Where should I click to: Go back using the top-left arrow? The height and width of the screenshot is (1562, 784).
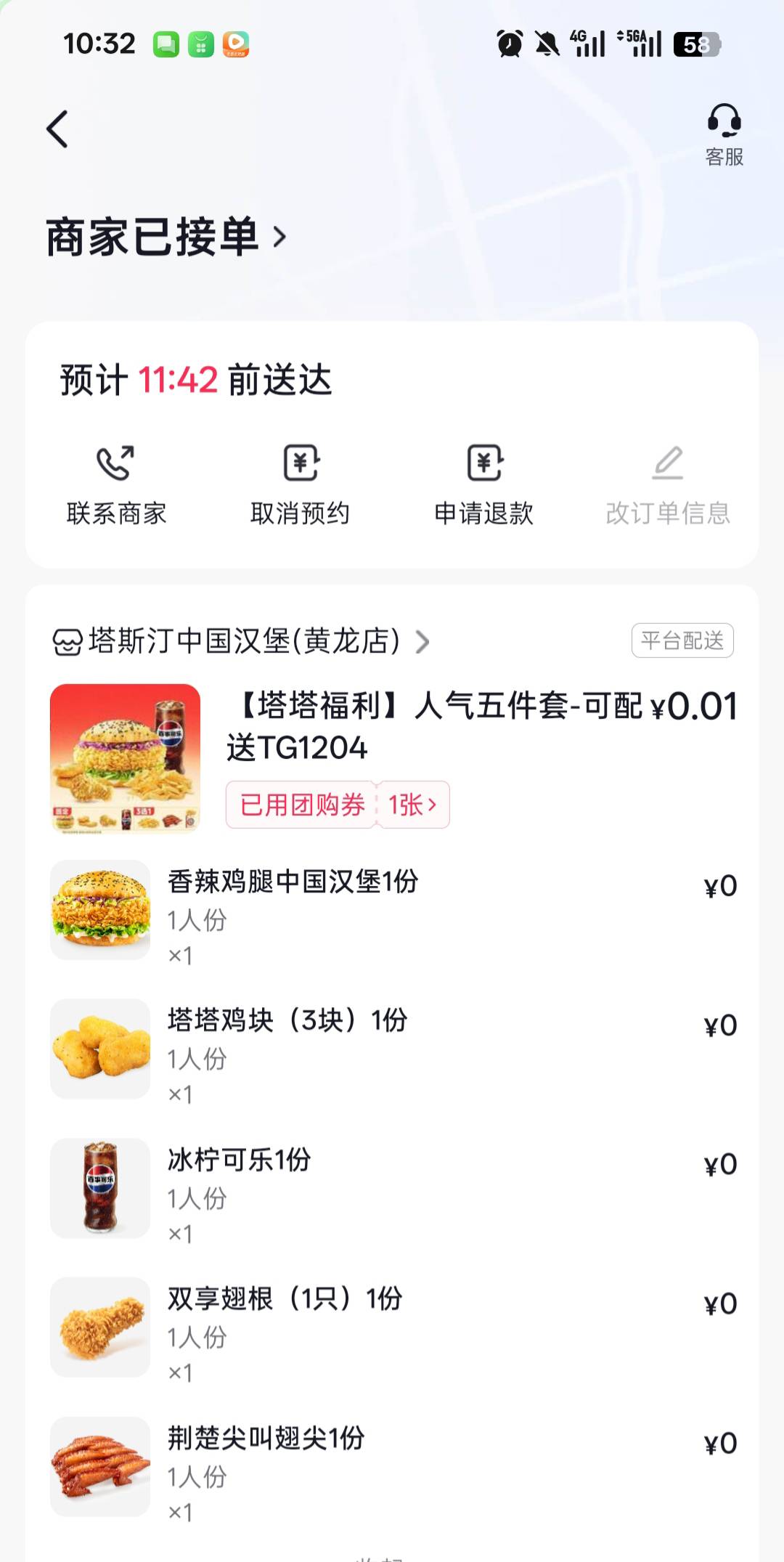57,129
